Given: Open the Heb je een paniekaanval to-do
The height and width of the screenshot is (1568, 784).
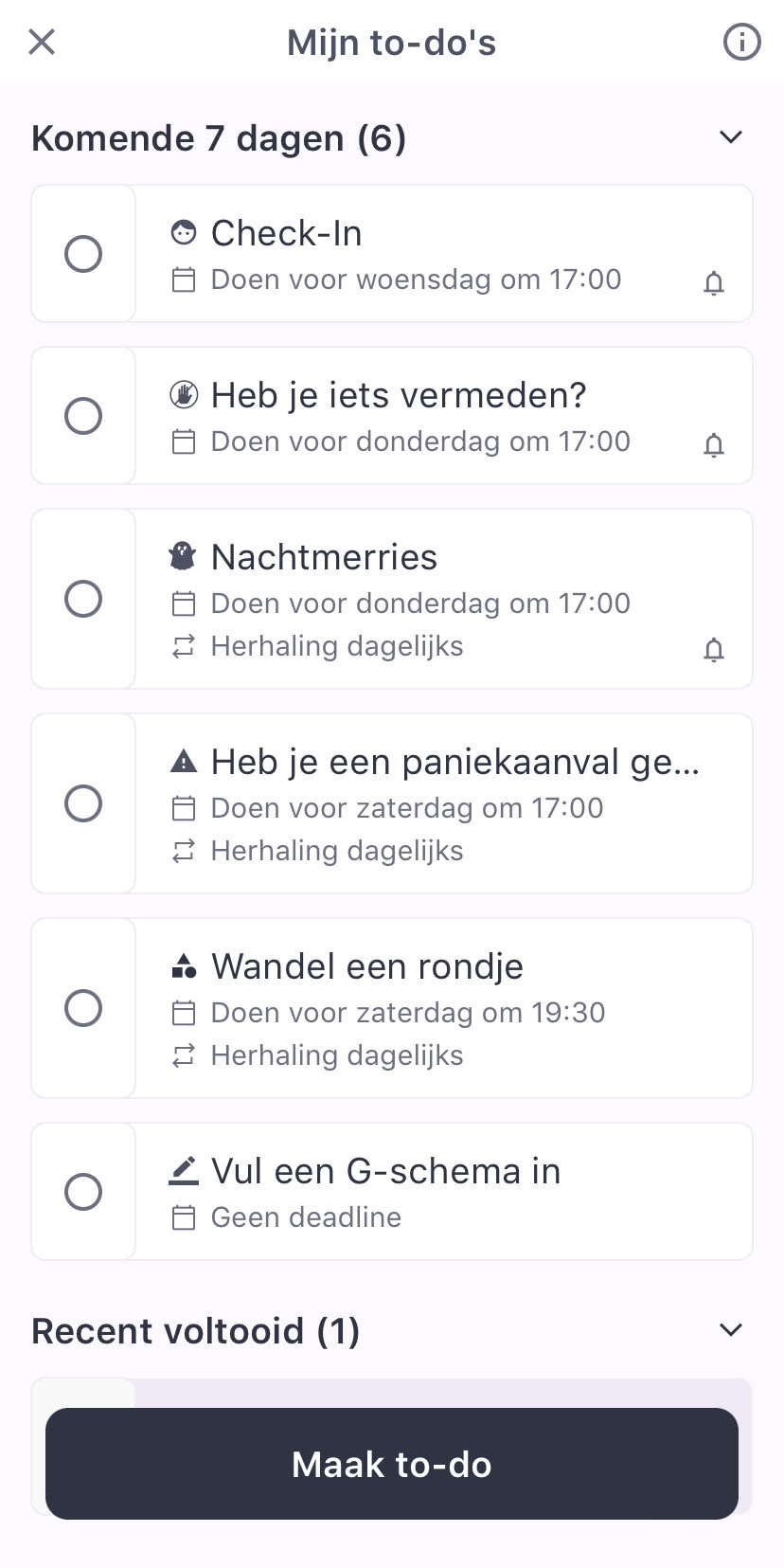Looking at the screenshot, I should [444, 803].
